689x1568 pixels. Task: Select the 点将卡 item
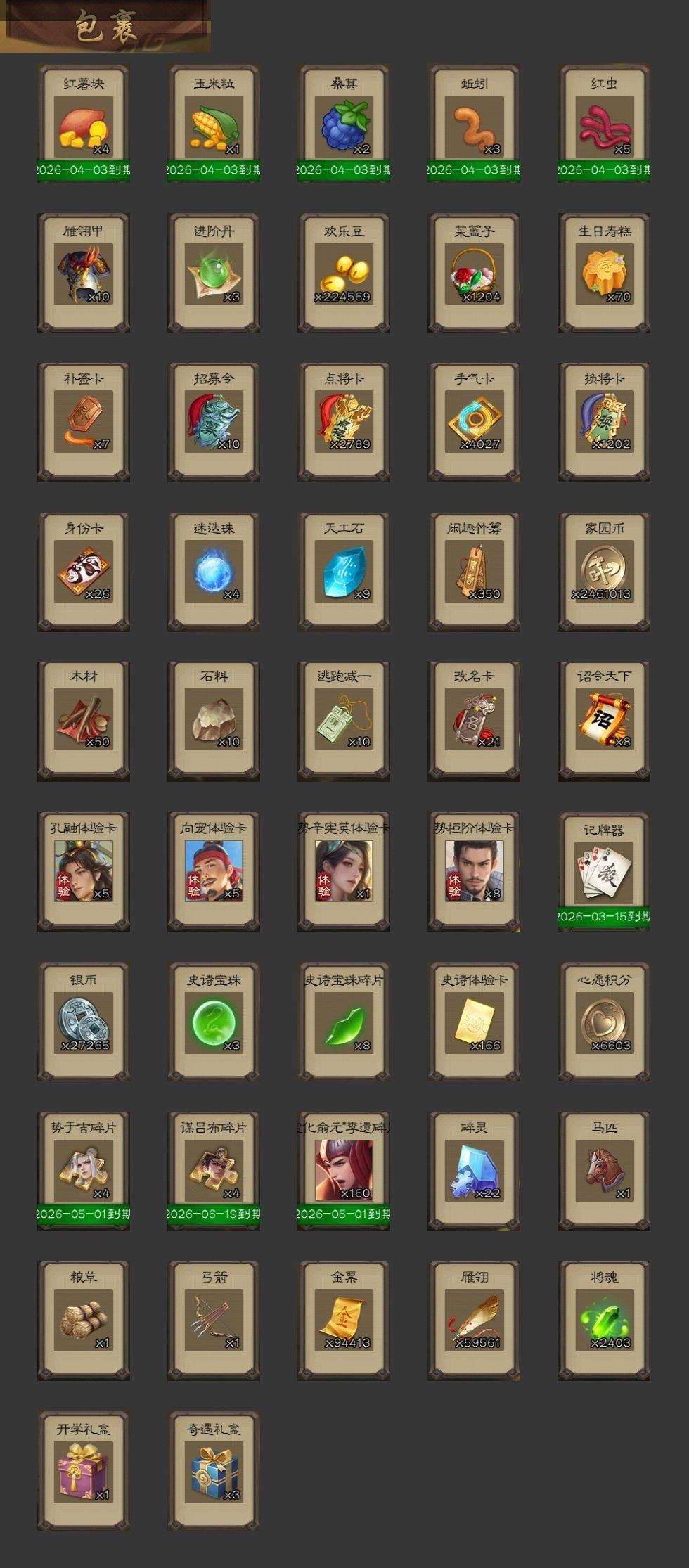point(344,422)
